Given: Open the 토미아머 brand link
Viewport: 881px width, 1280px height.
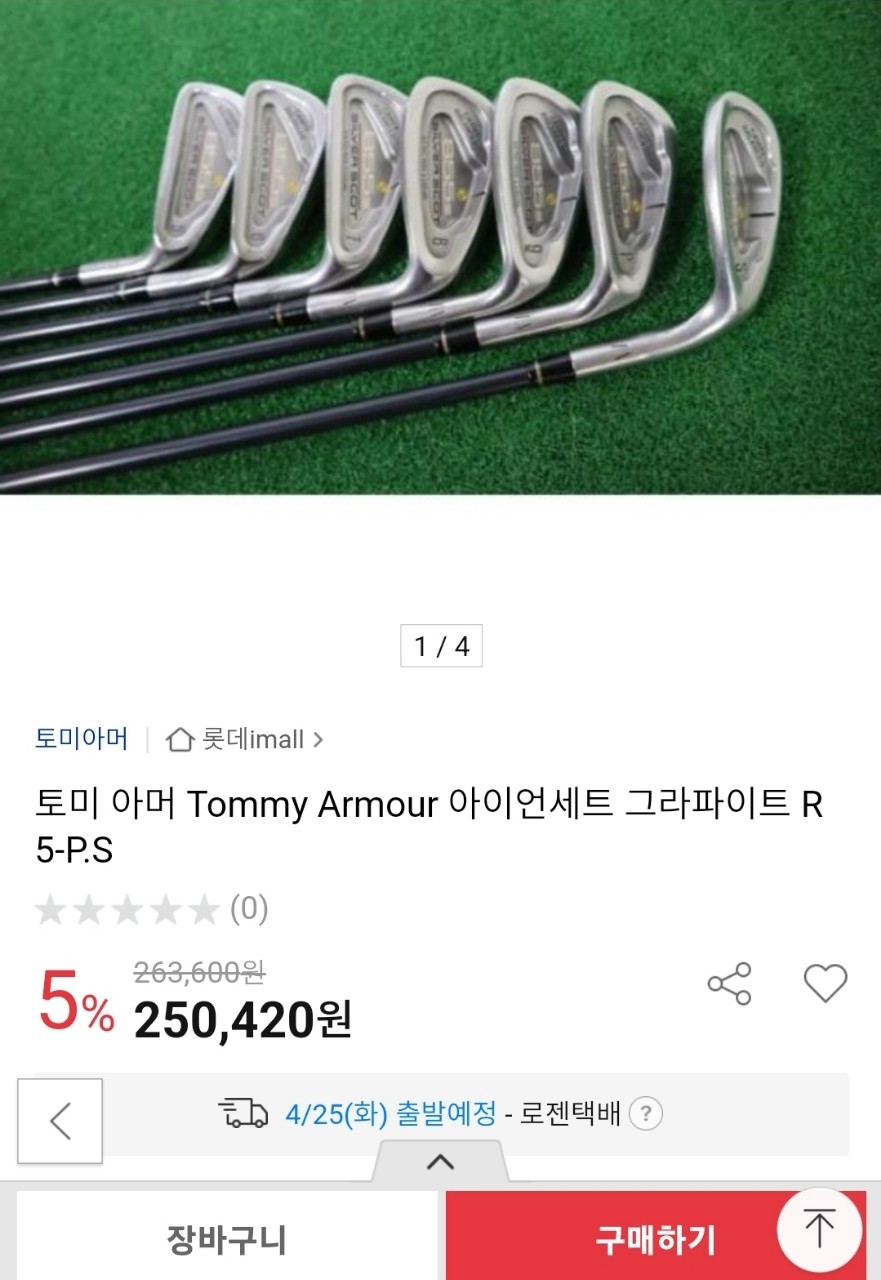Looking at the screenshot, I should tap(82, 739).
